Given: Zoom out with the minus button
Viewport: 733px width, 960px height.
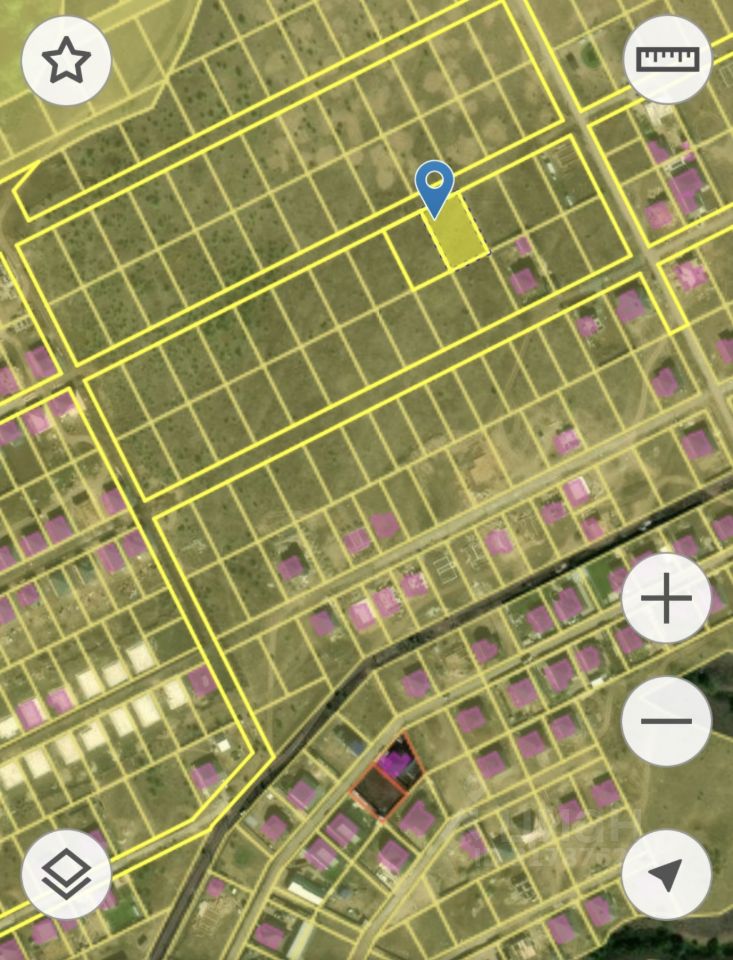Looking at the screenshot, I should coord(666,720).
